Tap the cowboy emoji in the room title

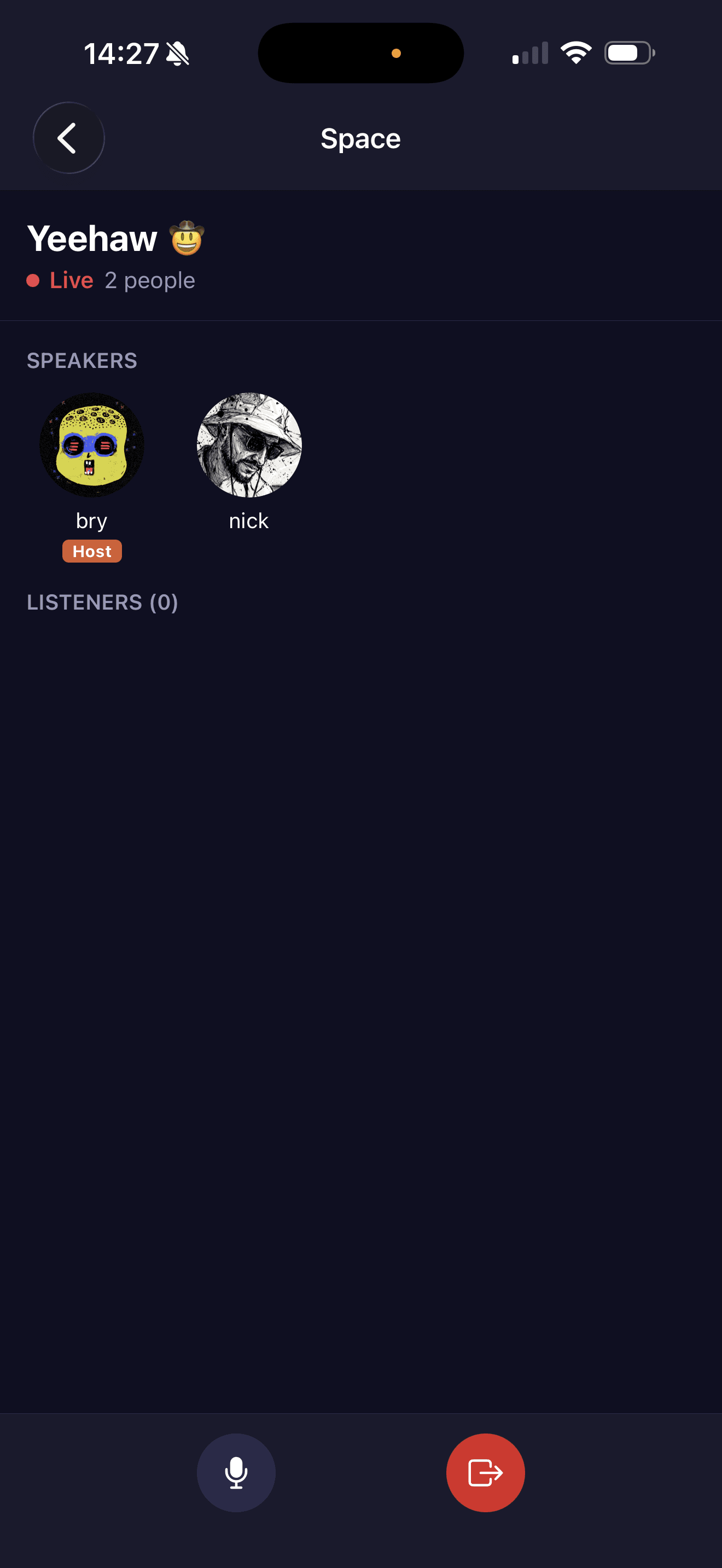point(188,238)
